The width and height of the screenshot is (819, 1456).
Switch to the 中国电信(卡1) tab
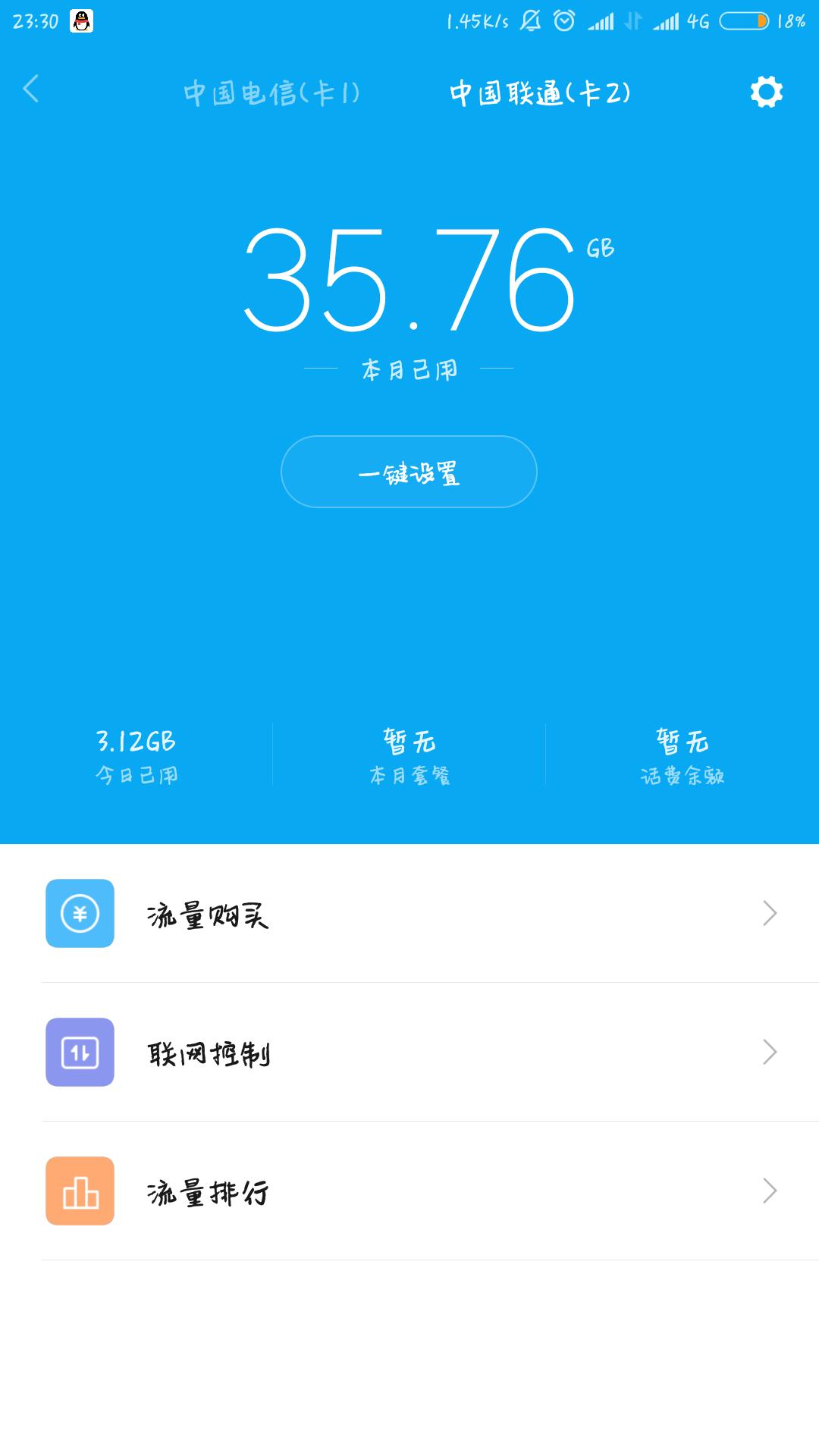(273, 93)
